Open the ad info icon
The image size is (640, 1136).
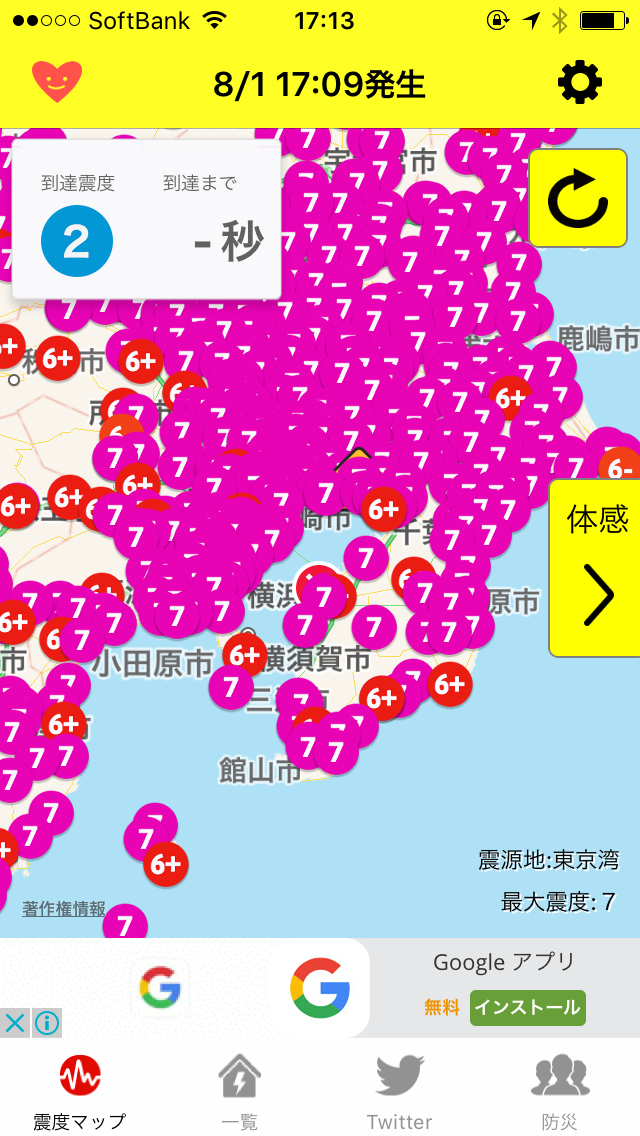46,1023
